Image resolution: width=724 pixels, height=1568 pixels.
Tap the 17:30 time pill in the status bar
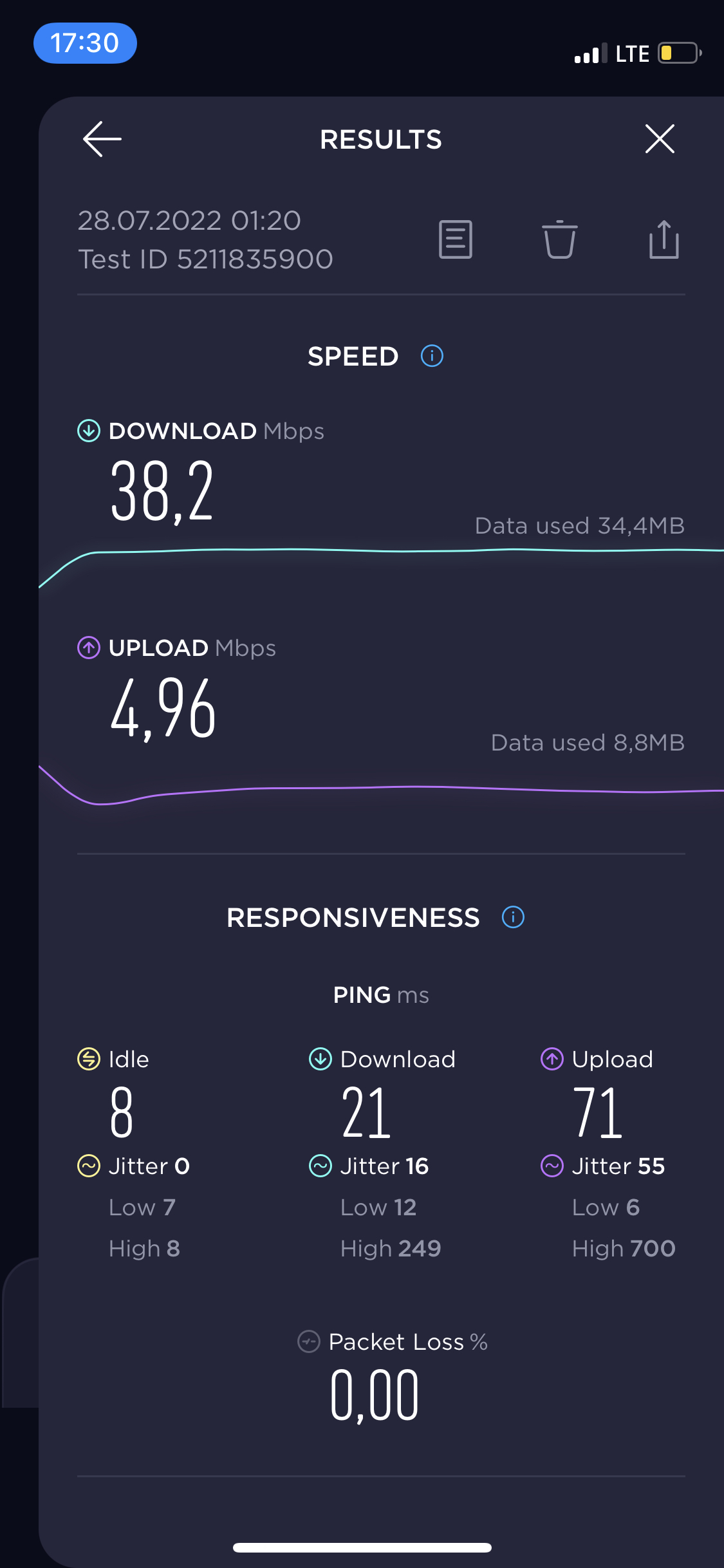pyautogui.click(x=85, y=43)
